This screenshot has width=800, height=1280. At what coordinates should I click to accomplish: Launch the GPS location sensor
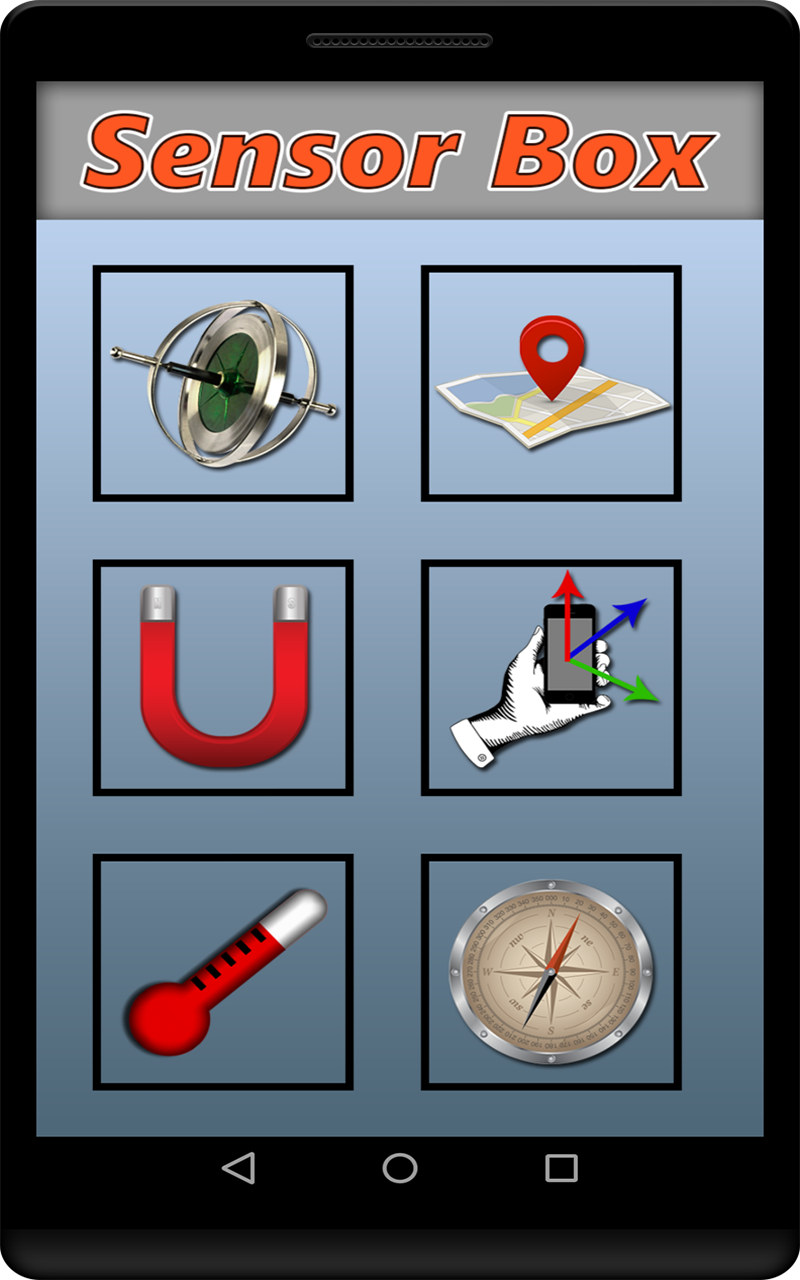[551, 381]
